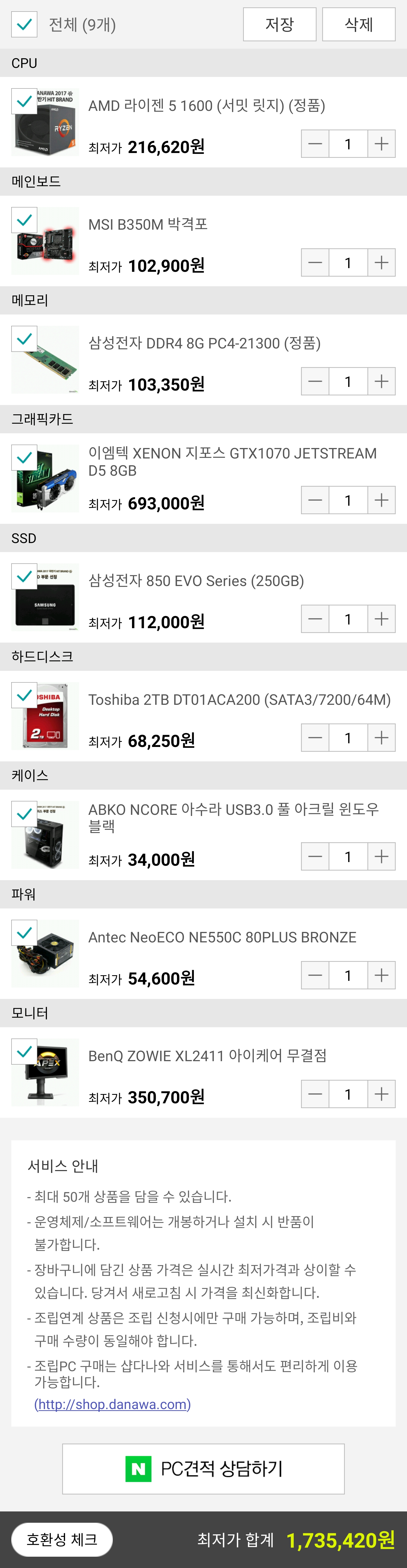The width and height of the screenshot is (407, 1568).
Task: Open 삼성전자 DDR4 8G PC4-21300 product
Action: (x=204, y=343)
